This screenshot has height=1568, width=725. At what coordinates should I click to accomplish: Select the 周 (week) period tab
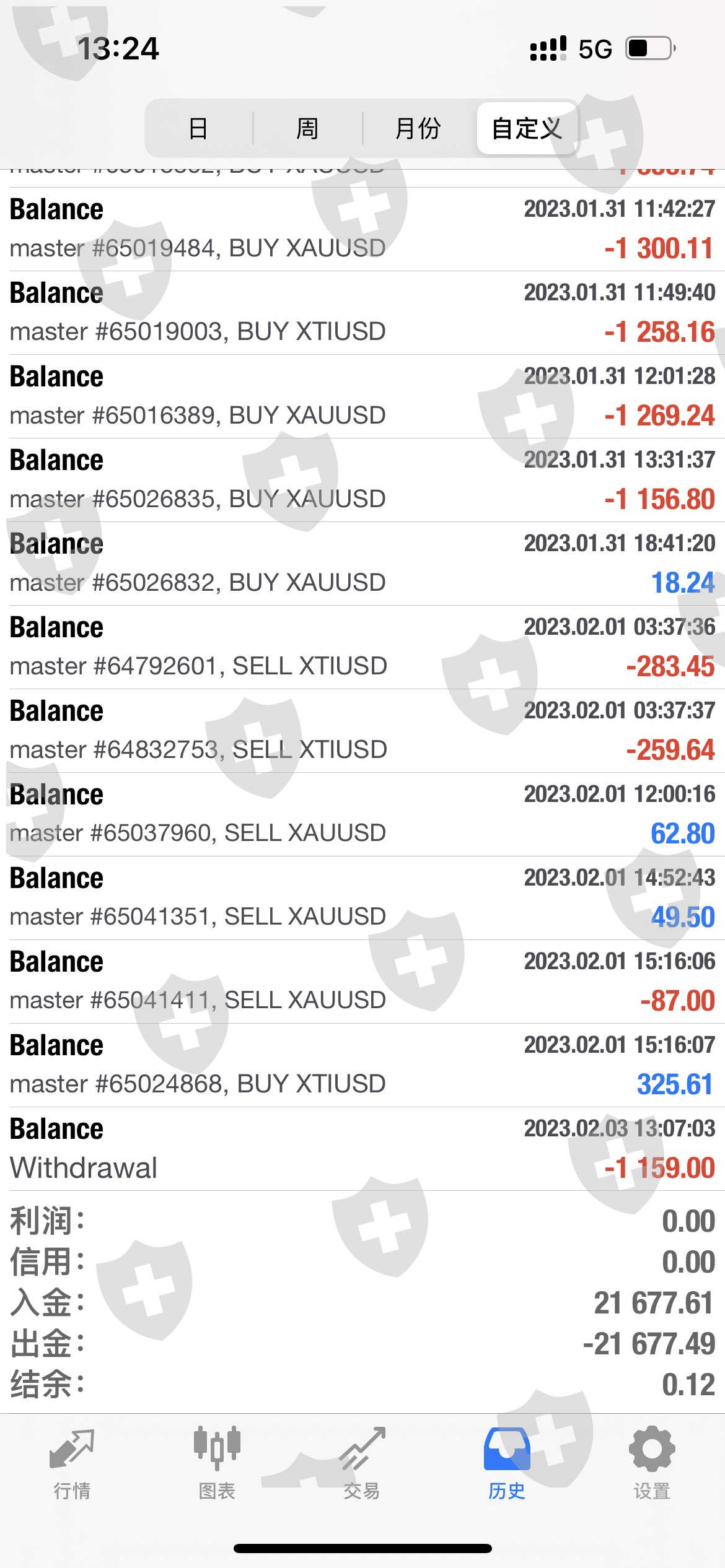point(307,129)
